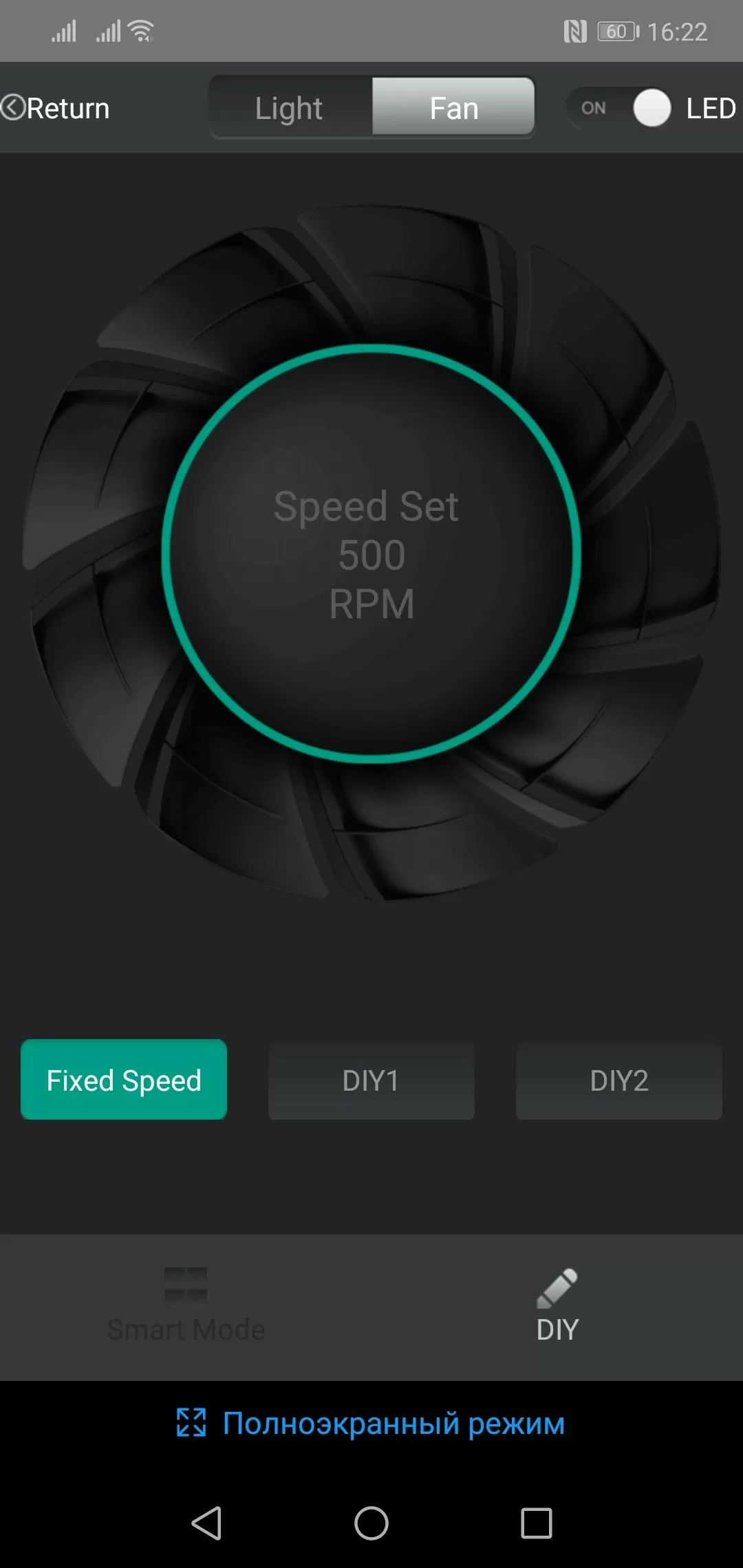Image resolution: width=743 pixels, height=1568 pixels.
Task: Toggle the LED switch off
Action: 618,108
